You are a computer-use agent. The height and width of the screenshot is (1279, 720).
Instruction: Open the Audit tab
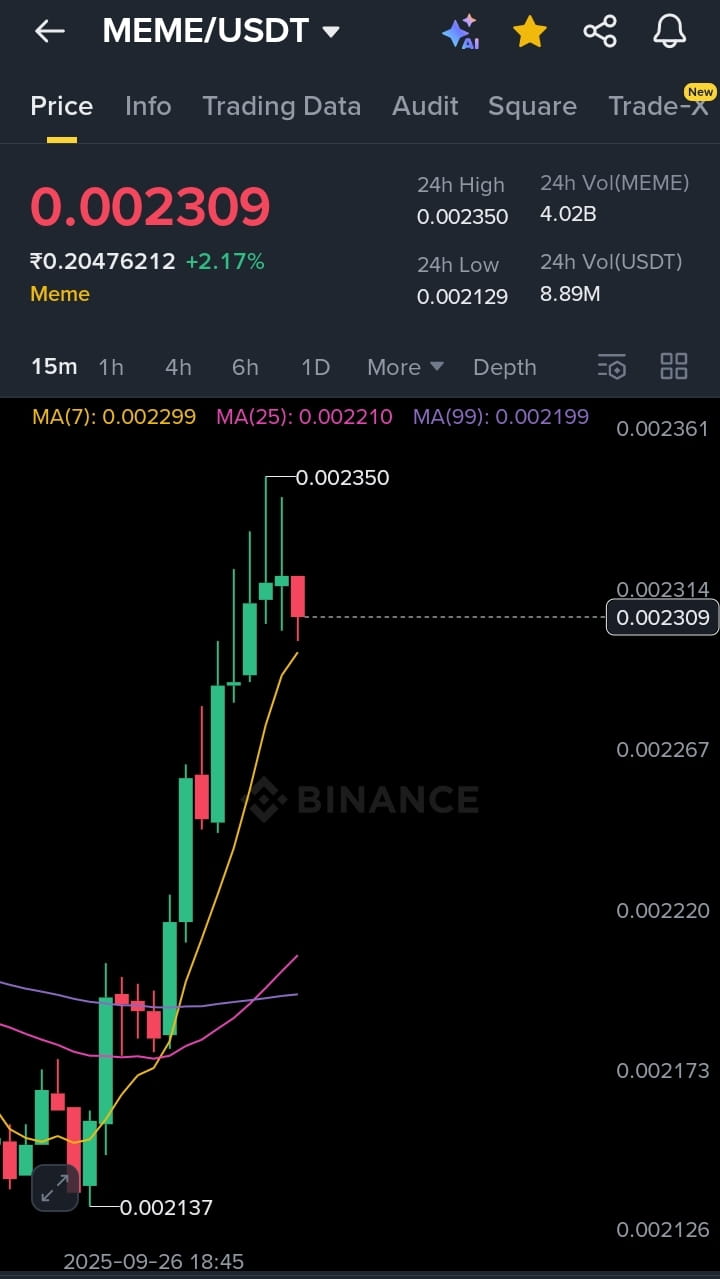(425, 106)
